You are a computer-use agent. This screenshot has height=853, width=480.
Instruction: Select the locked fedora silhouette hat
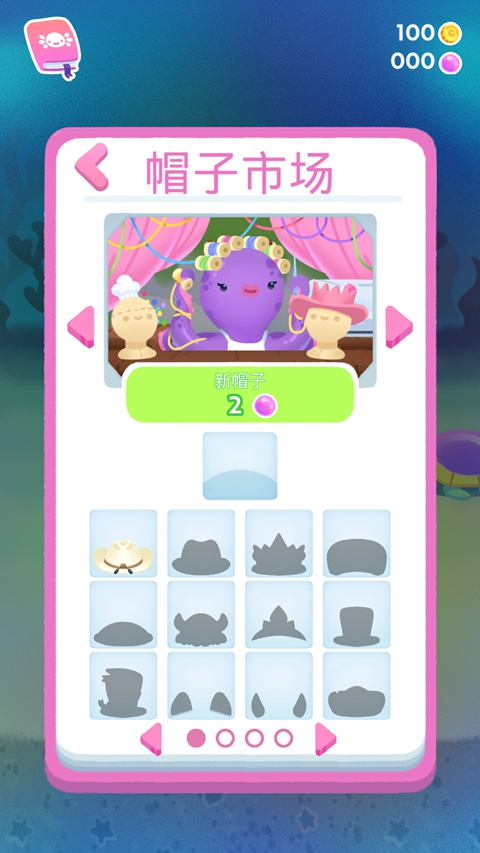click(x=201, y=543)
